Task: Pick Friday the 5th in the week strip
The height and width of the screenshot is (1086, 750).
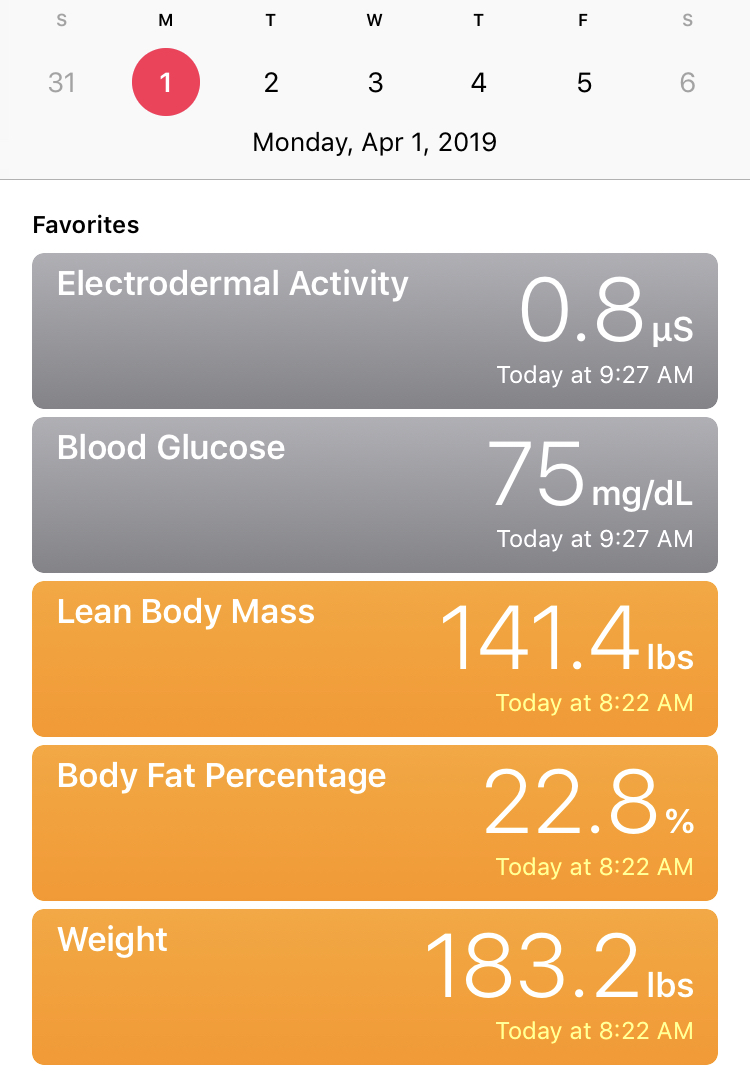Action: pos(584,82)
